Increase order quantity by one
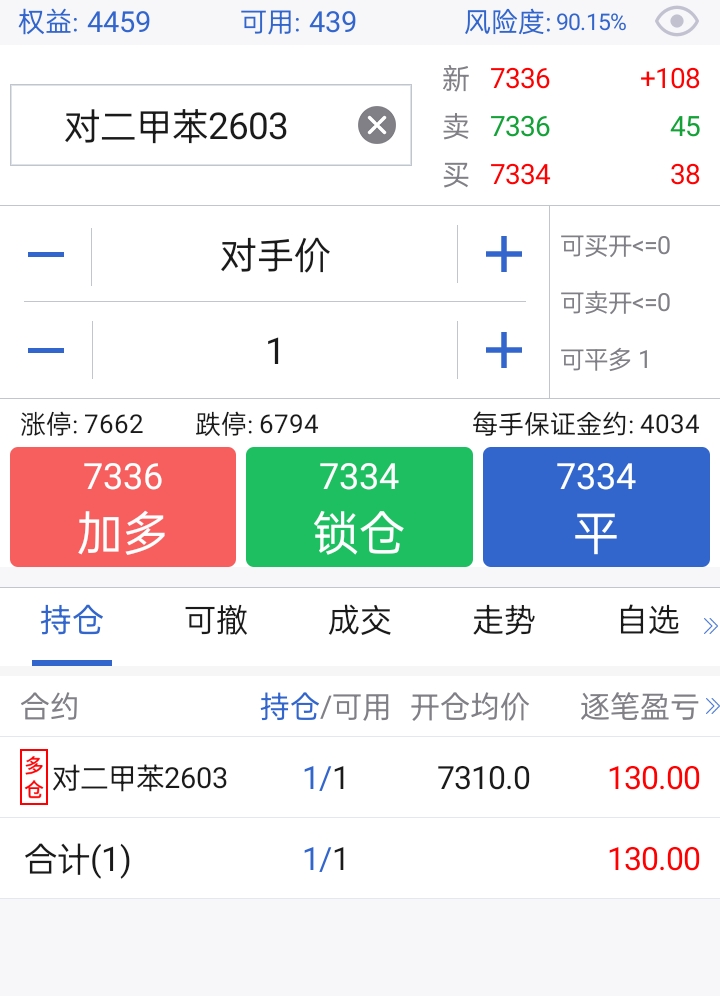This screenshot has height=996, width=720. click(x=503, y=350)
